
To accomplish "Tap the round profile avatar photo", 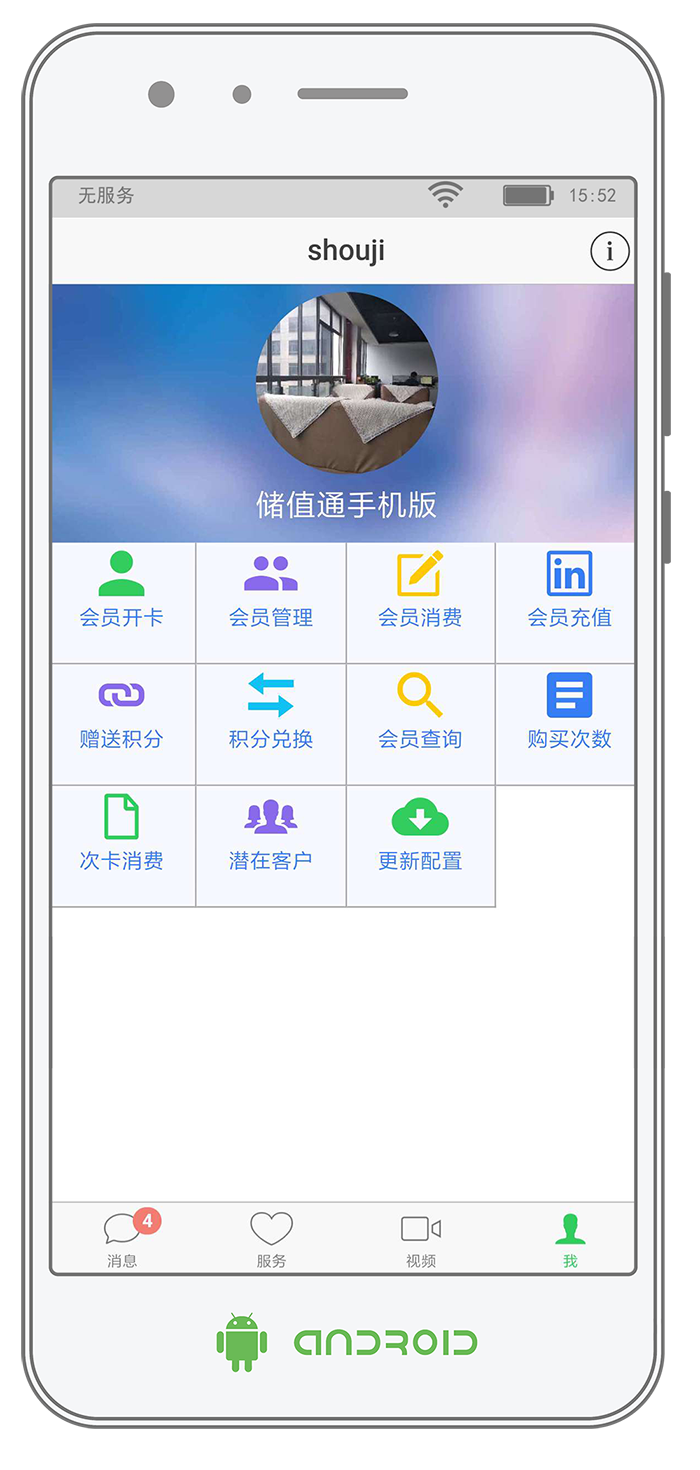I will coord(346,383).
